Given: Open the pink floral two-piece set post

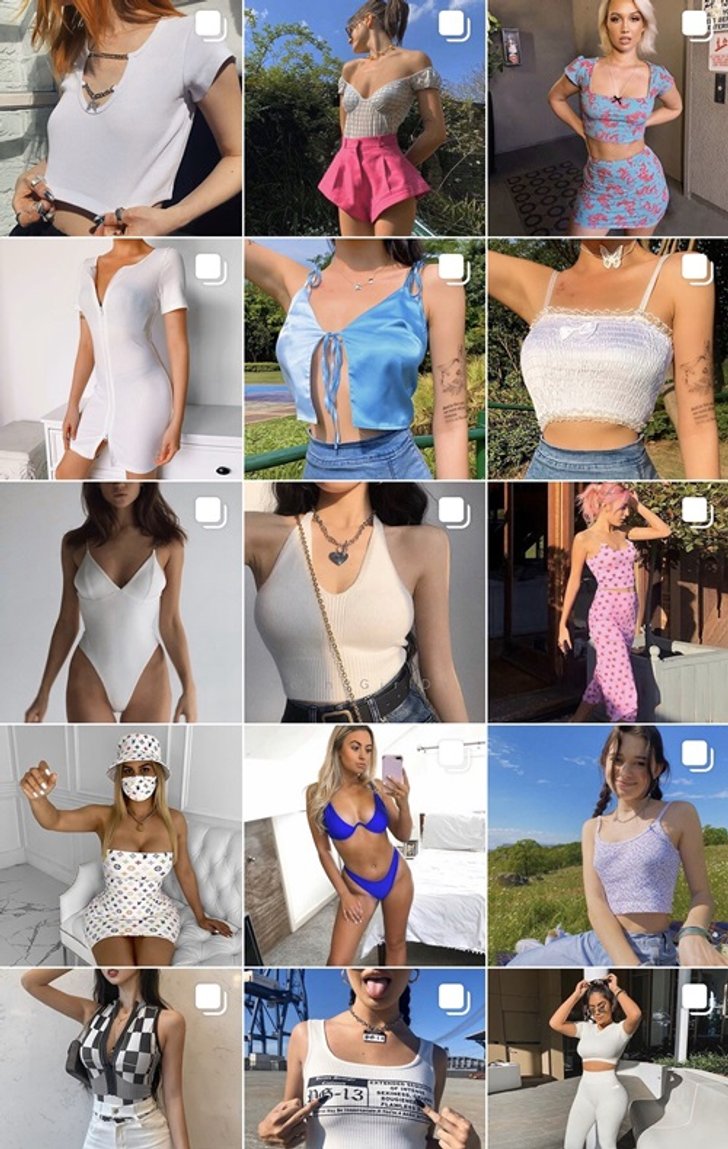Looking at the screenshot, I should (x=607, y=602).
